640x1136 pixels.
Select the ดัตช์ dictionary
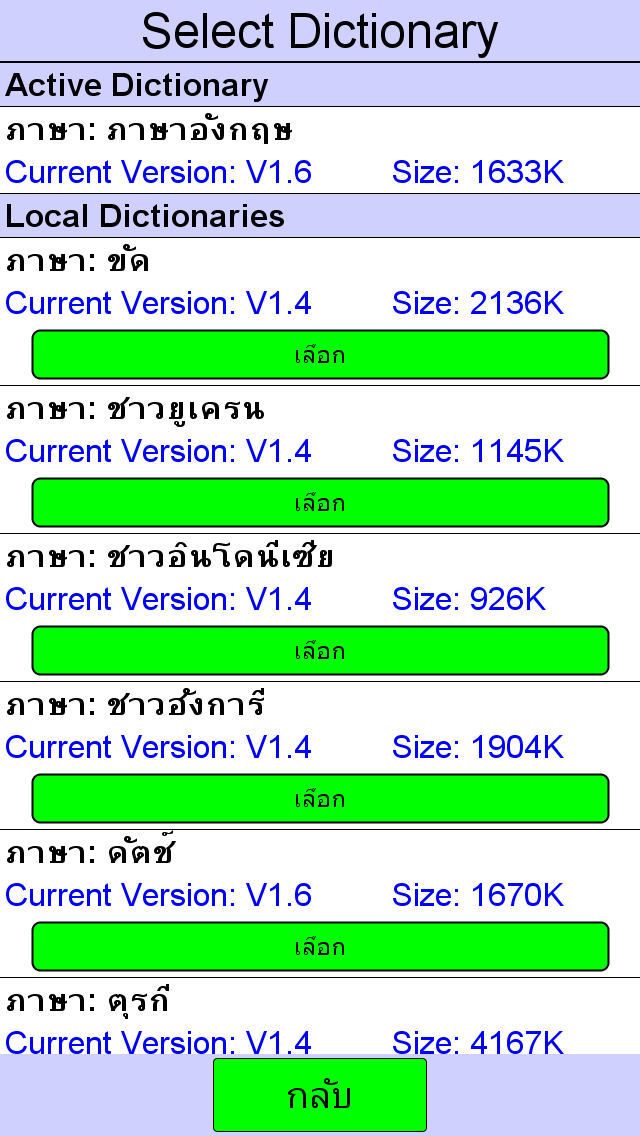click(x=320, y=947)
